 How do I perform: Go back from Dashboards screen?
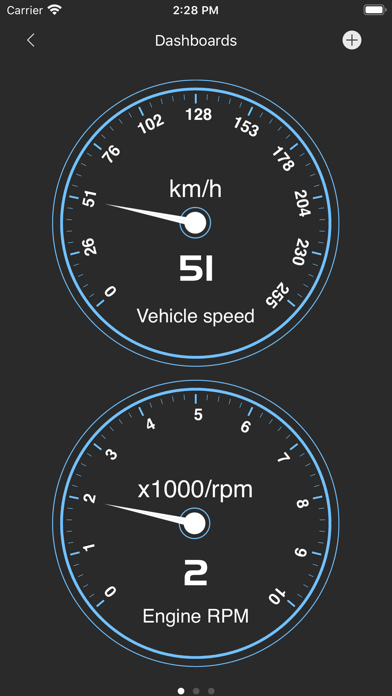tap(30, 40)
